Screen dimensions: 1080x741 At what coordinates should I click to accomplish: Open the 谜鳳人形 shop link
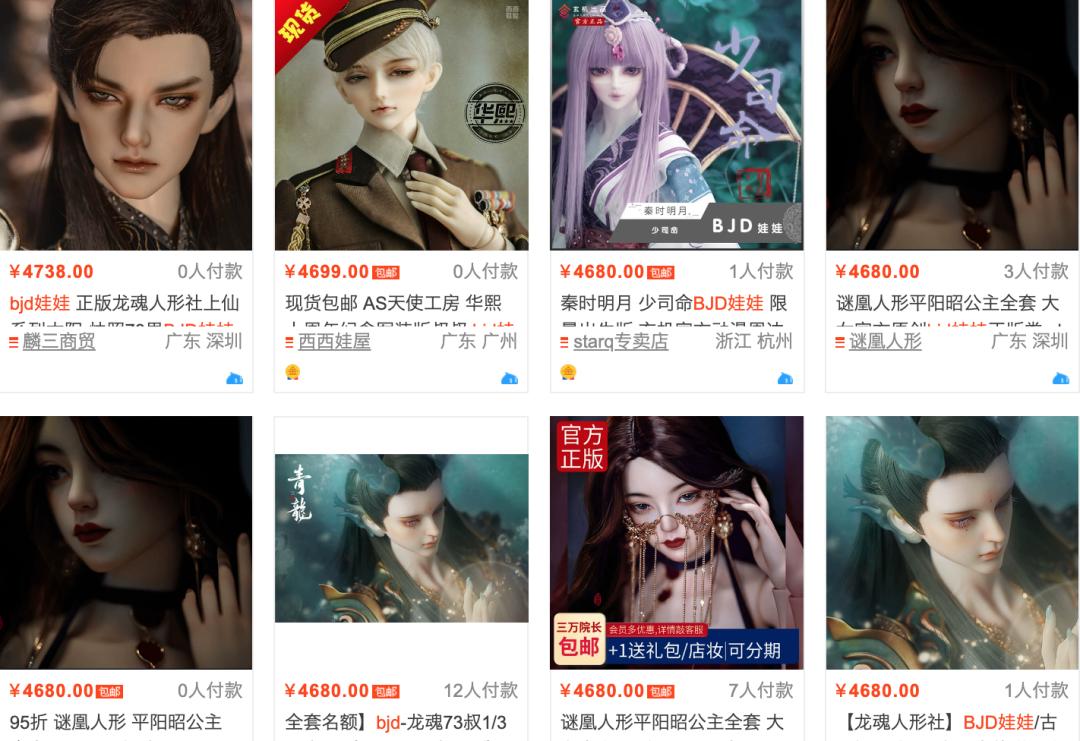[885, 341]
